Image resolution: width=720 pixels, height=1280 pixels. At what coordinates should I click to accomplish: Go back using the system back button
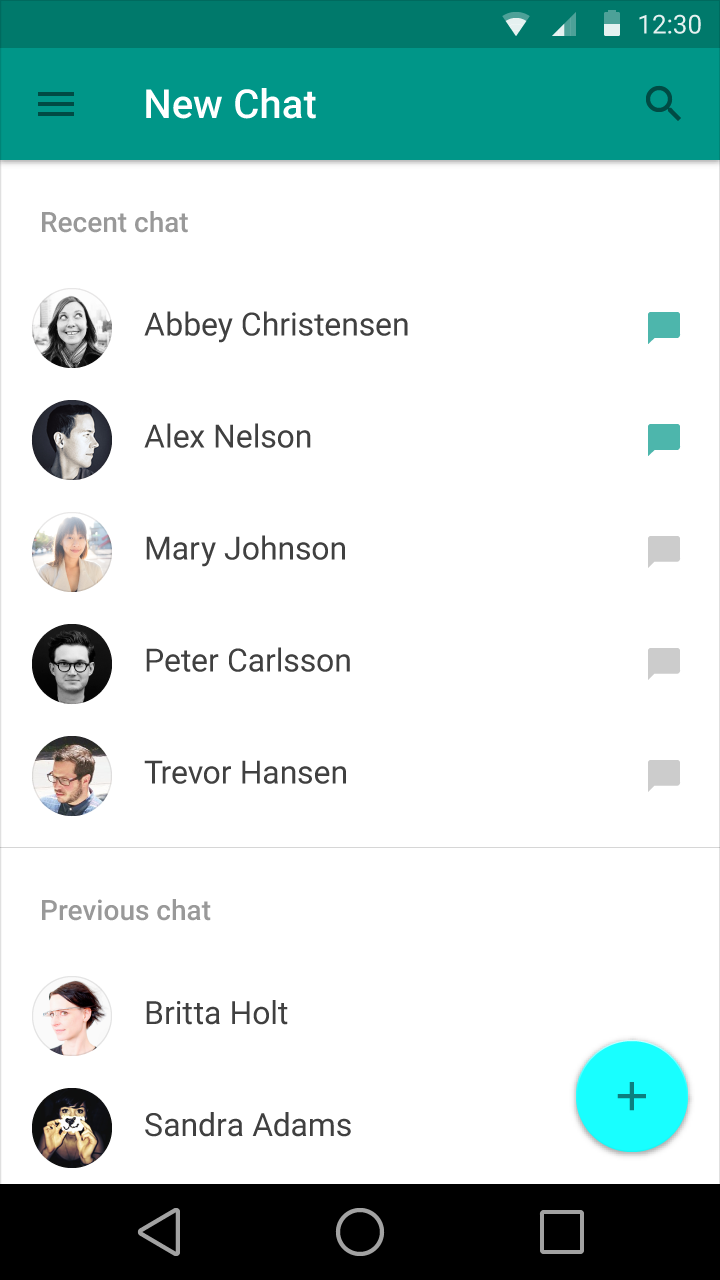tap(159, 1231)
